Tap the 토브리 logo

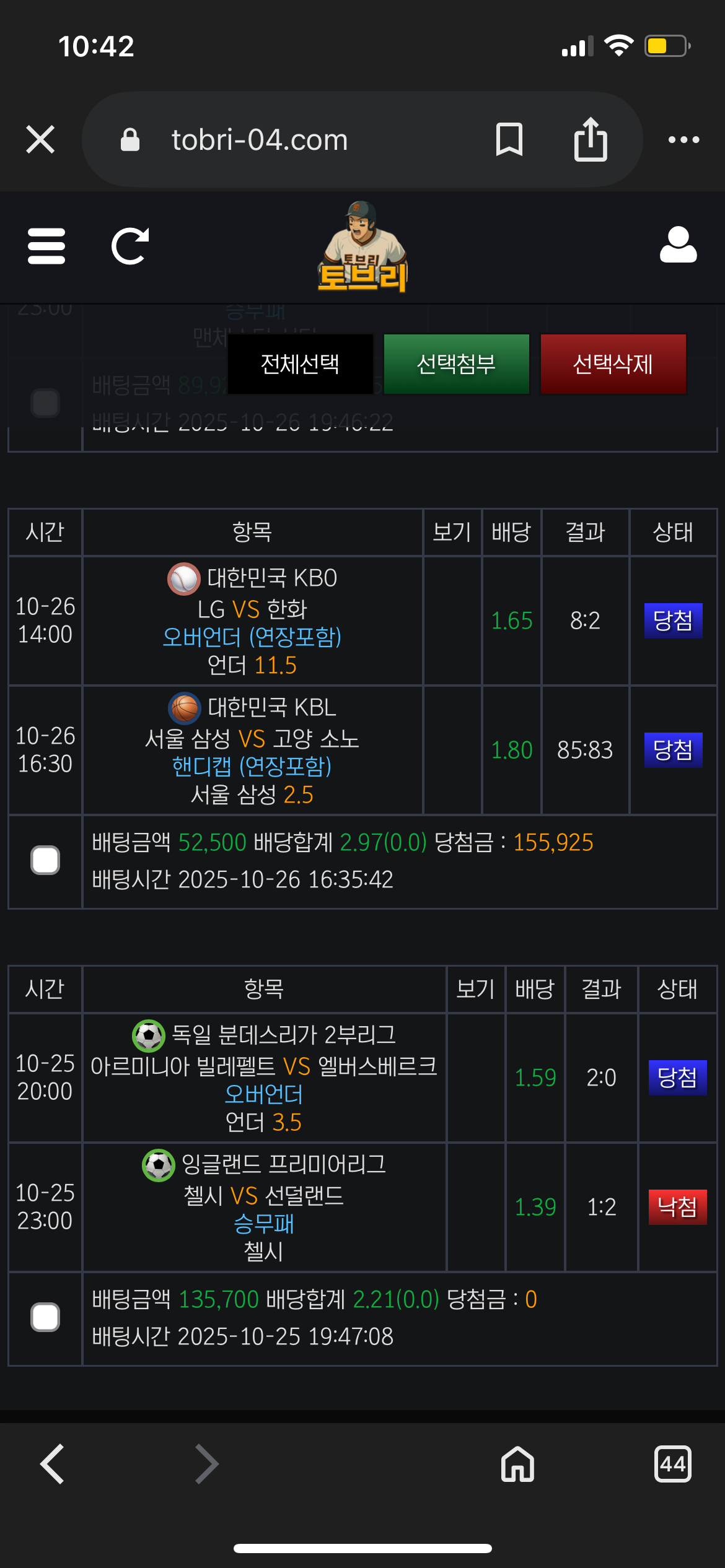coord(362,248)
